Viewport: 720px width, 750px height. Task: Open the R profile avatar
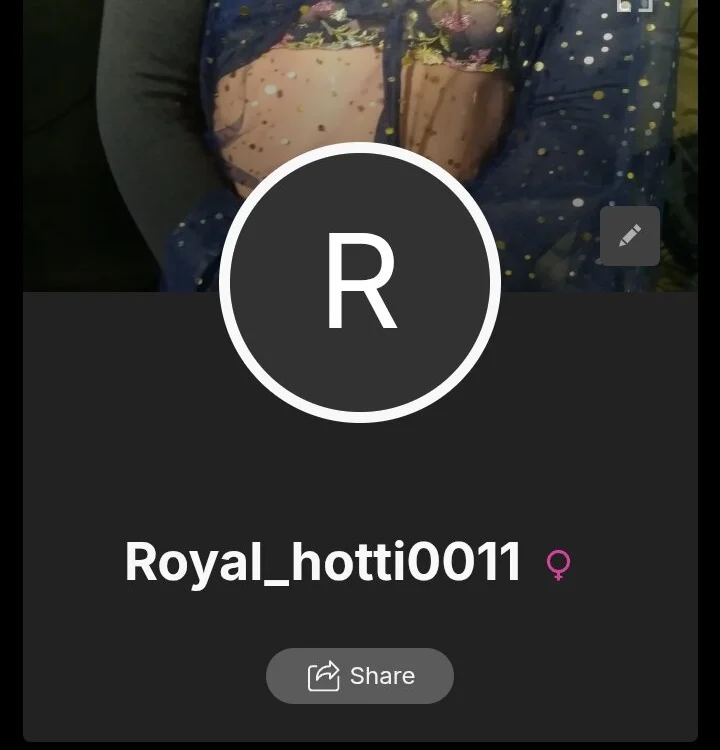[360, 282]
